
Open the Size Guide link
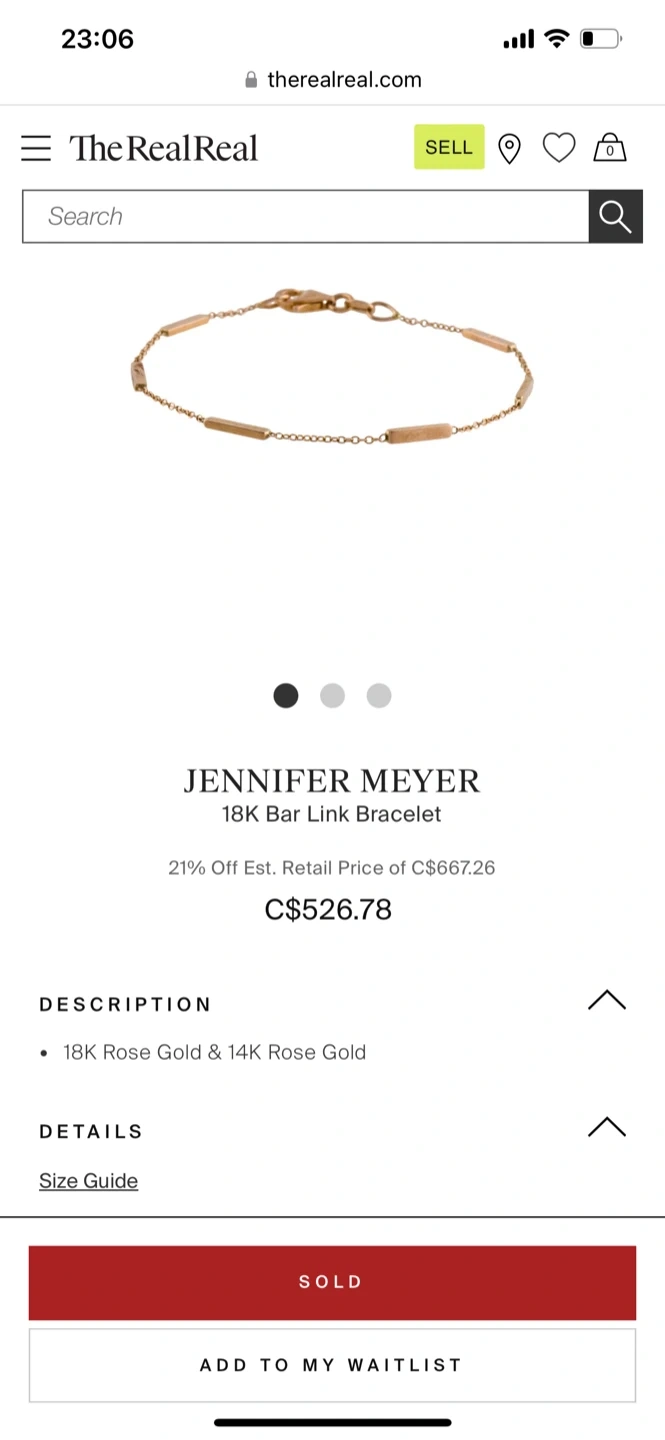(88, 1181)
